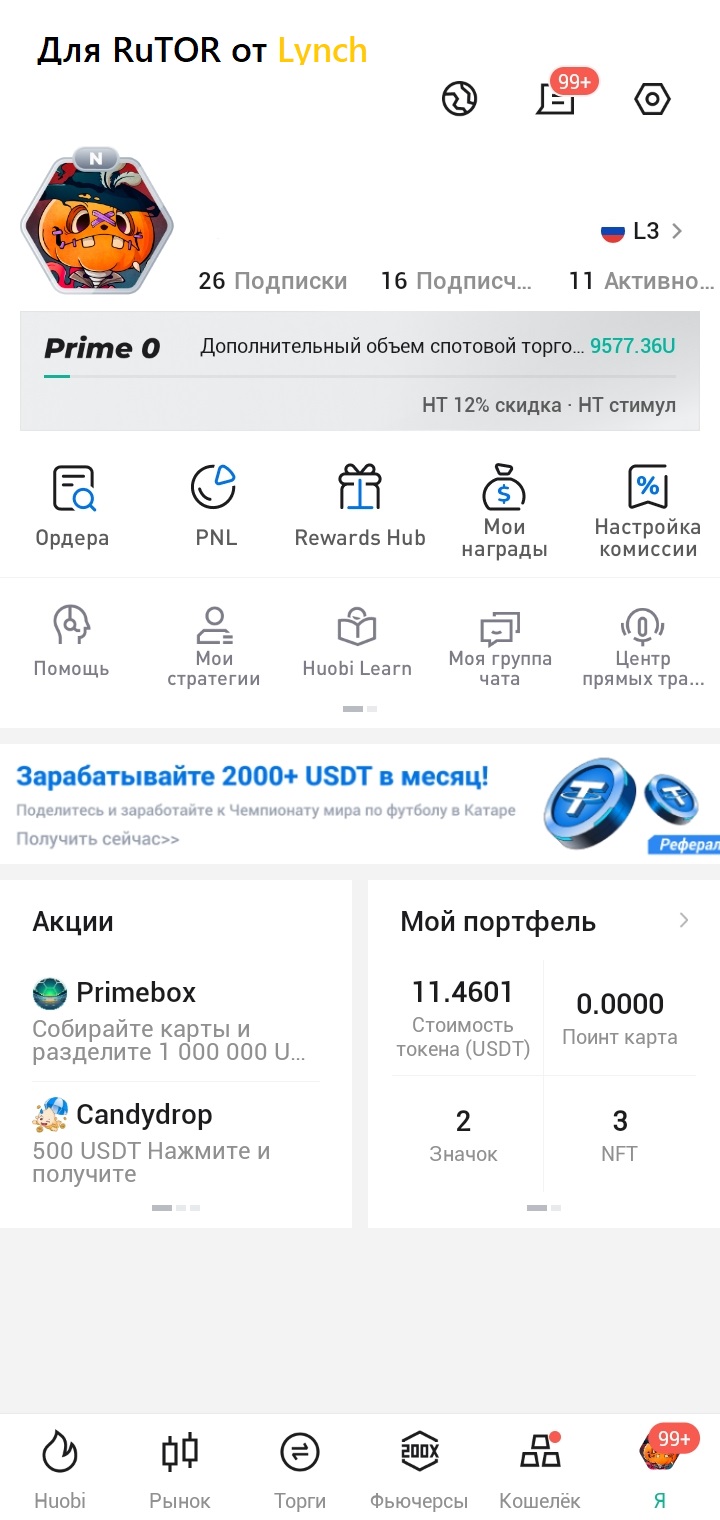
Task: Expand Мой портфель via its chevron
Action: pos(684,921)
